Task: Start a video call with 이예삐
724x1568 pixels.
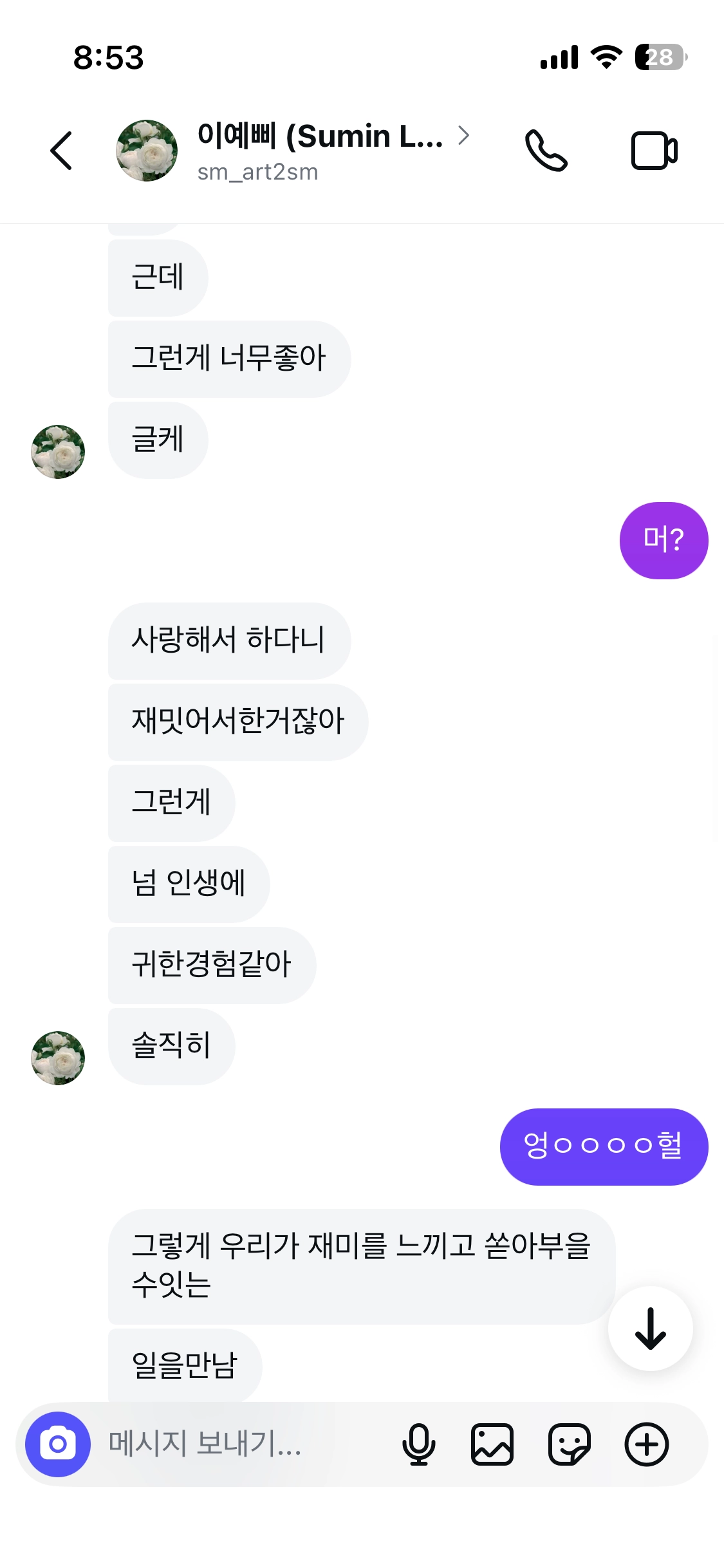Action: coord(654,151)
